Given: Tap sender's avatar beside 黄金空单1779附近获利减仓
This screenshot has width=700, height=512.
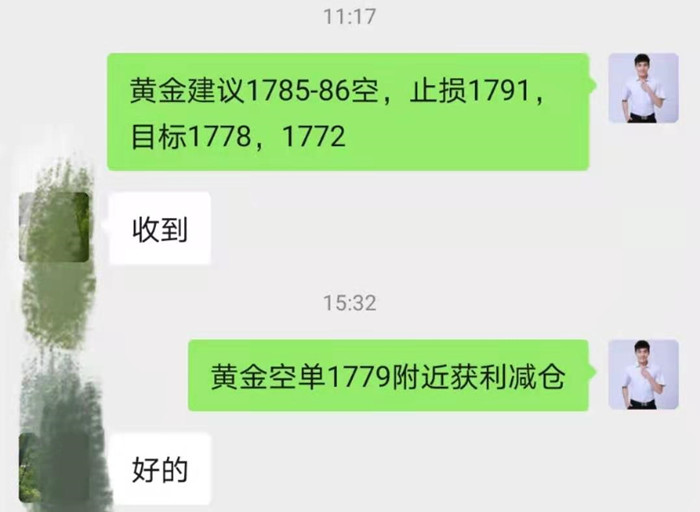Looking at the screenshot, I should click(x=643, y=375).
